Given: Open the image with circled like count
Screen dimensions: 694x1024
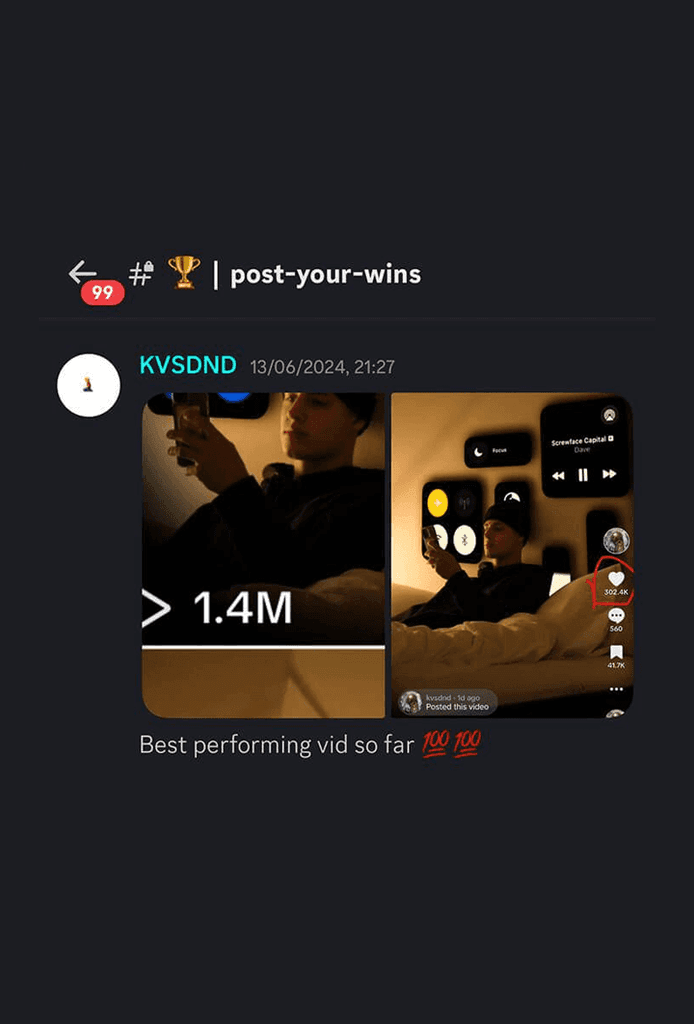Looking at the screenshot, I should coord(511,555).
